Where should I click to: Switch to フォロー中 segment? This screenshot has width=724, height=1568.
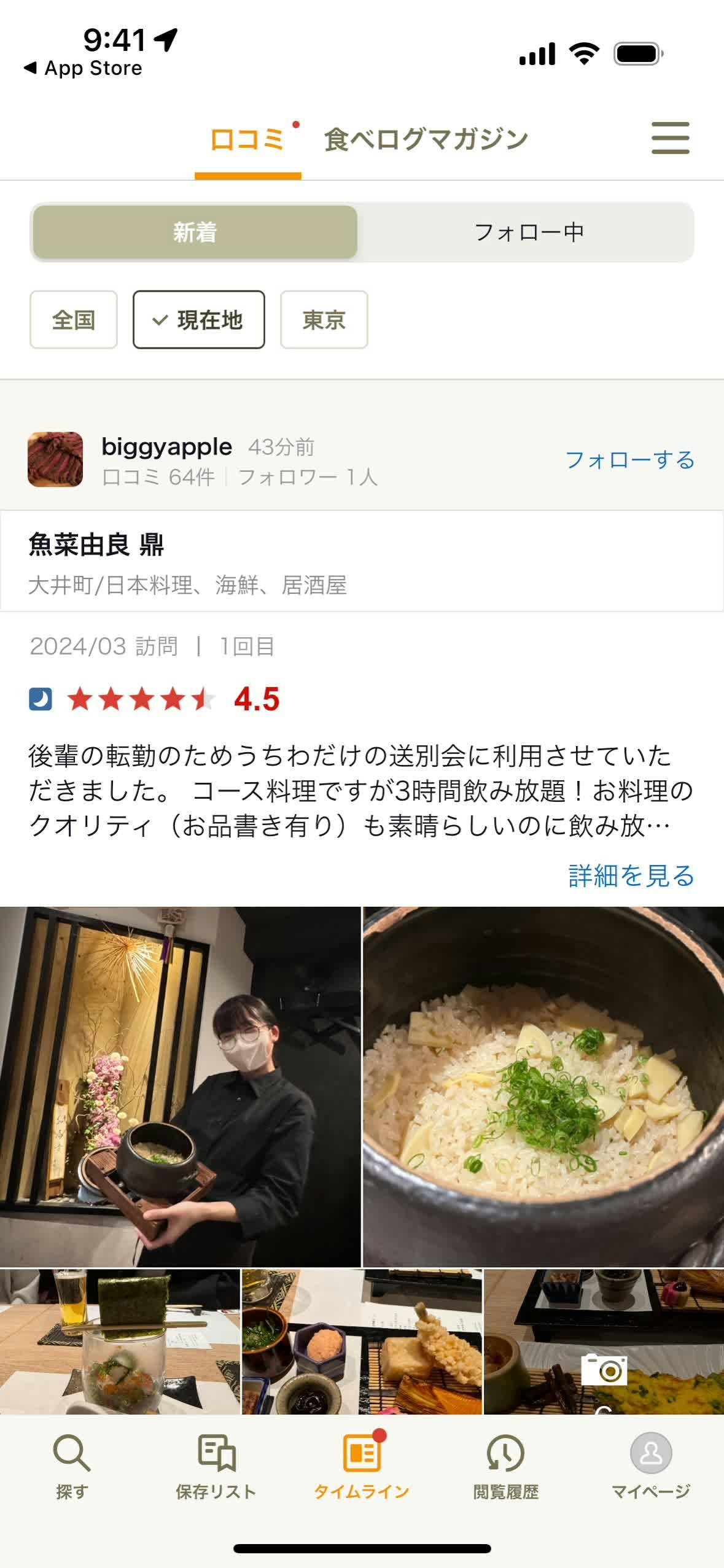(x=528, y=233)
